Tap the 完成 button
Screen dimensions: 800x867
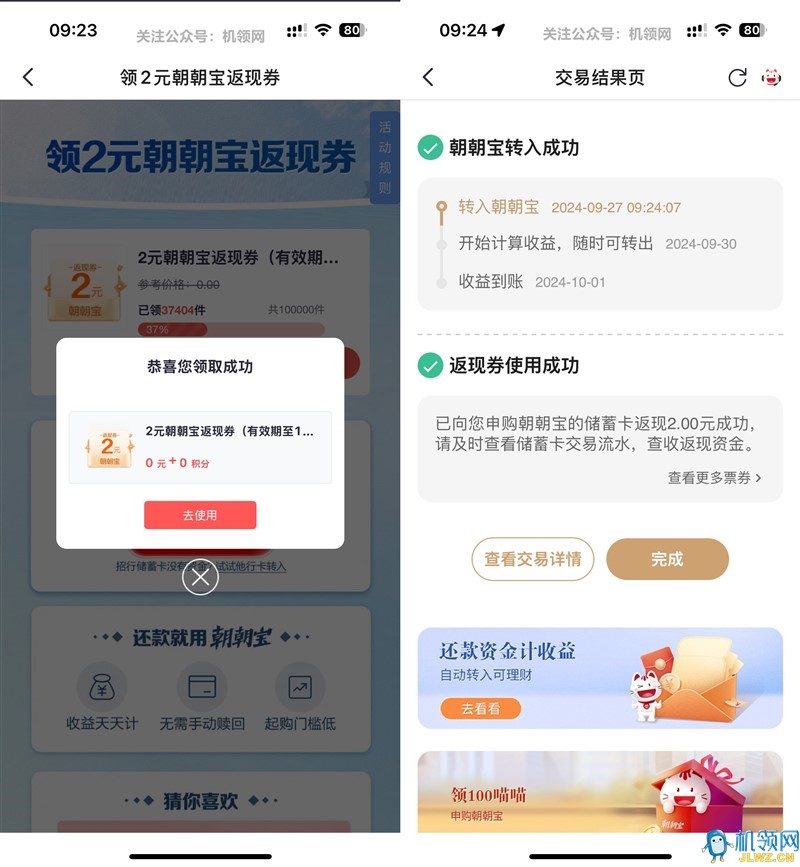(667, 559)
